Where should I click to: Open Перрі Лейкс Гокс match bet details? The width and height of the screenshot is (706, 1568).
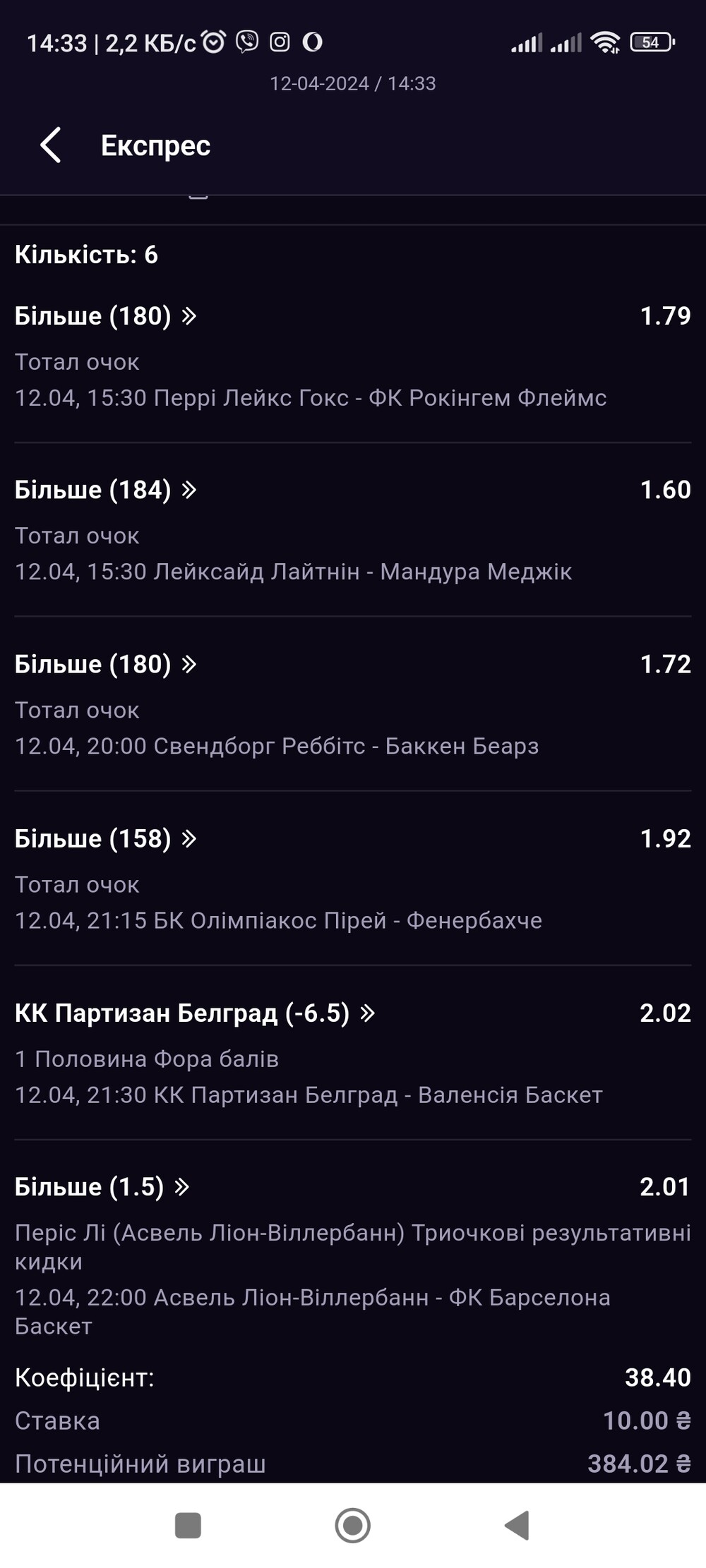click(353, 356)
